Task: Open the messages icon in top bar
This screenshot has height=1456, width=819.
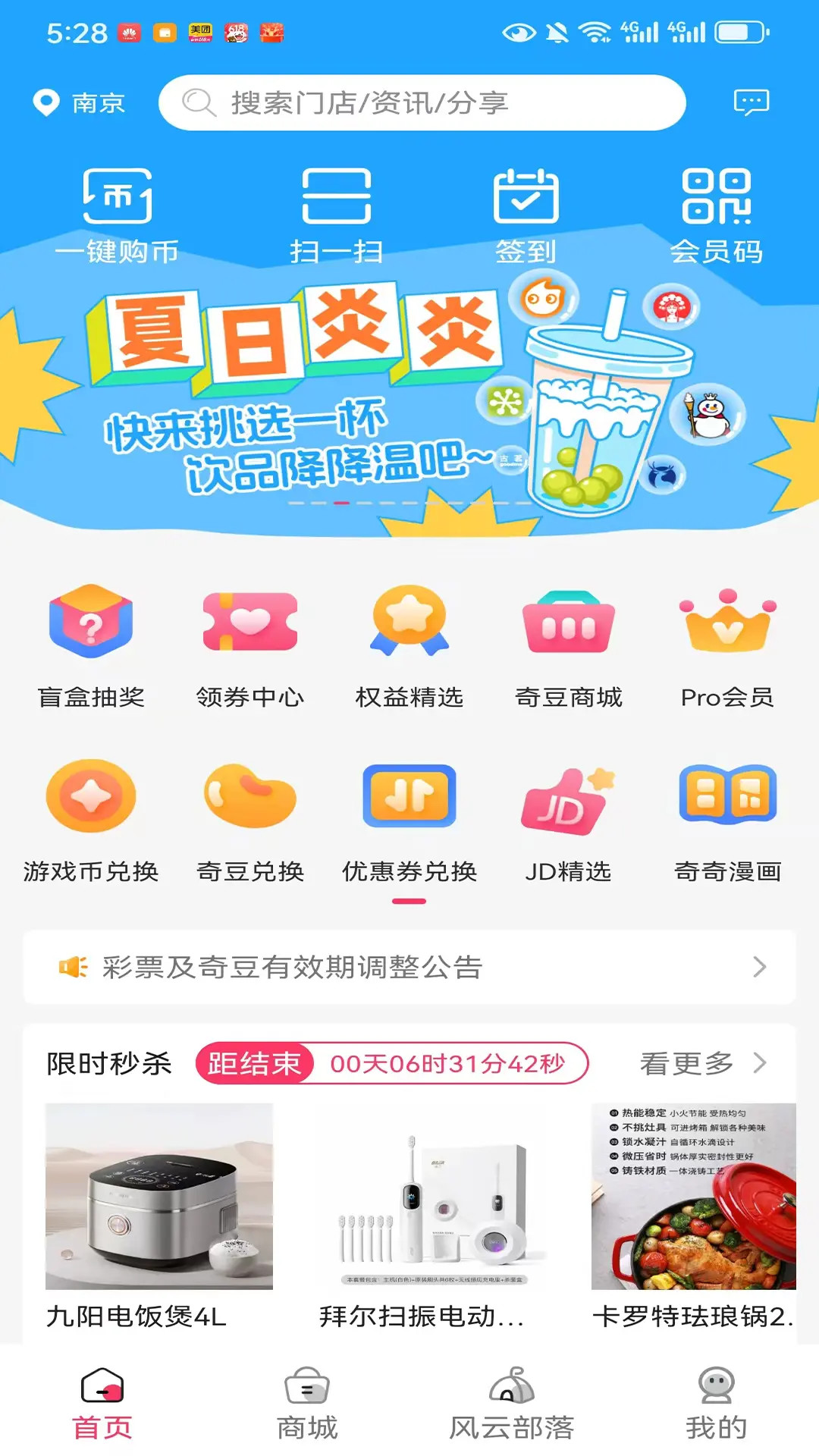Action: tap(751, 102)
